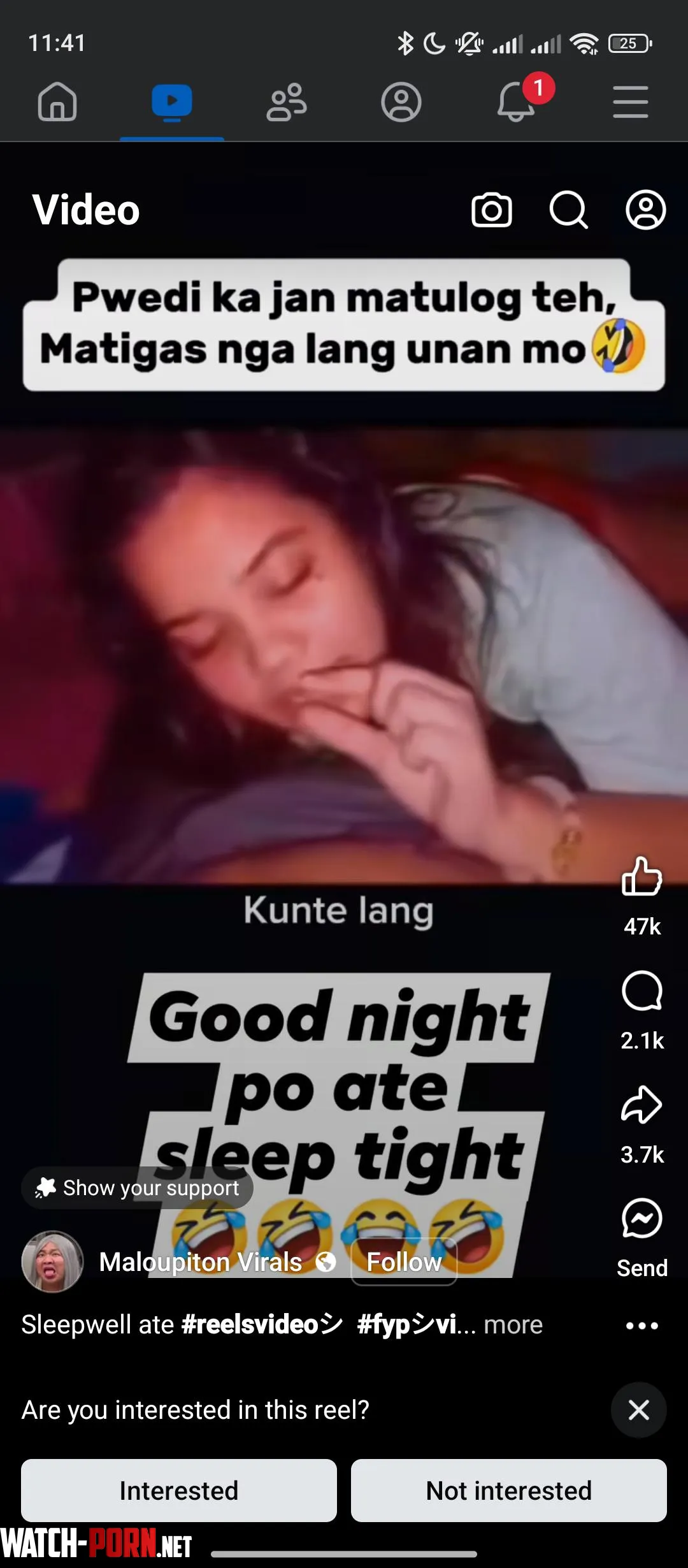Viewport: 688px width, 1568px height.
Task: Go to the Home tab
Action: point(57,102)
